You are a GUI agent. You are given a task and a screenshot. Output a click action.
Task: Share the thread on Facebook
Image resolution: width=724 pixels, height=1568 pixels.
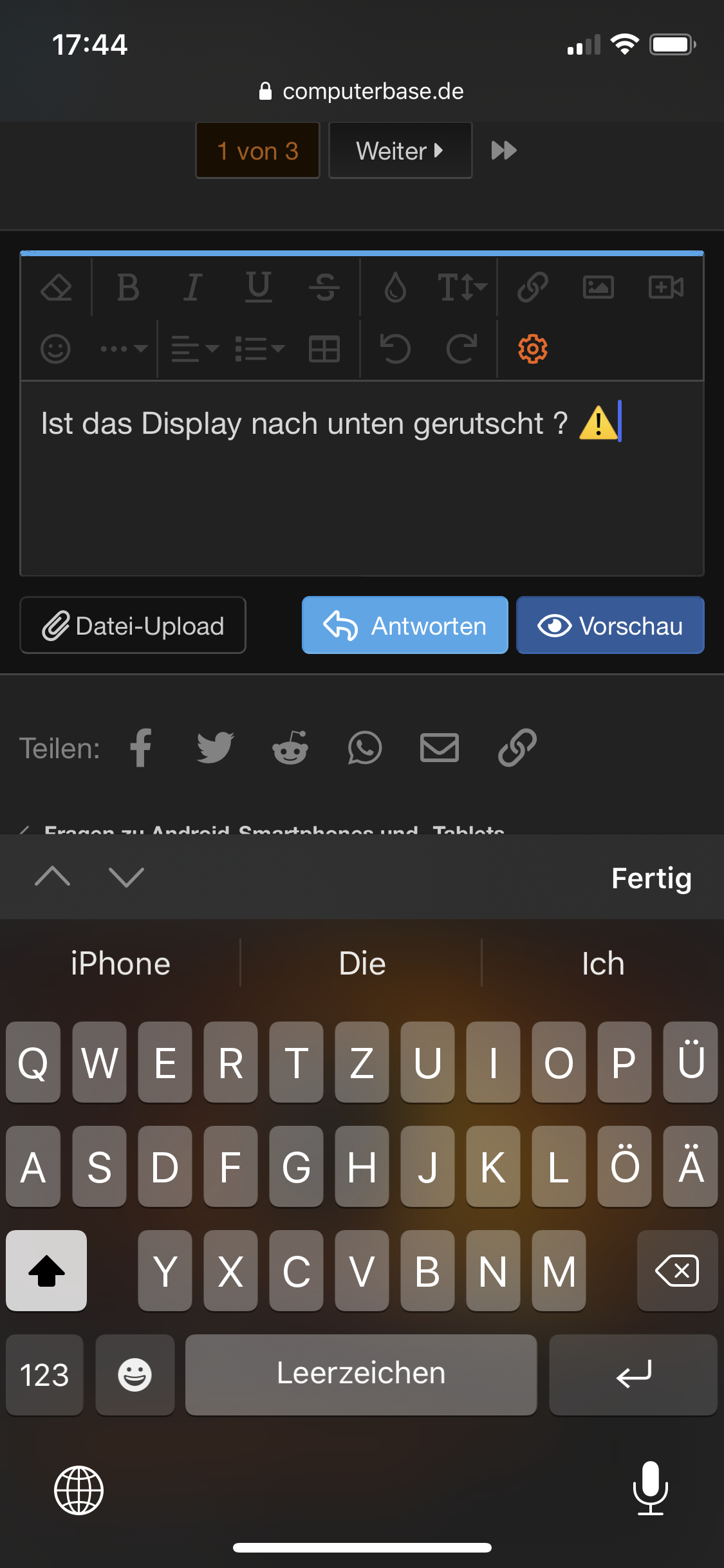pos(141,748)
